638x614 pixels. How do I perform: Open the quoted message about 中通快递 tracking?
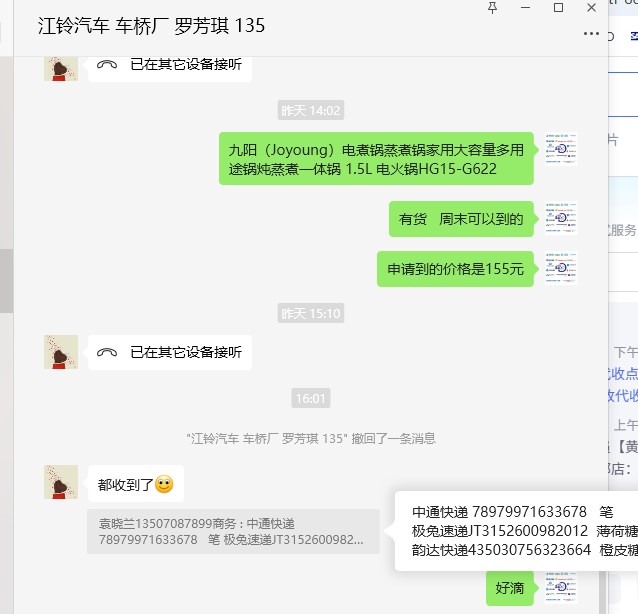232,531
